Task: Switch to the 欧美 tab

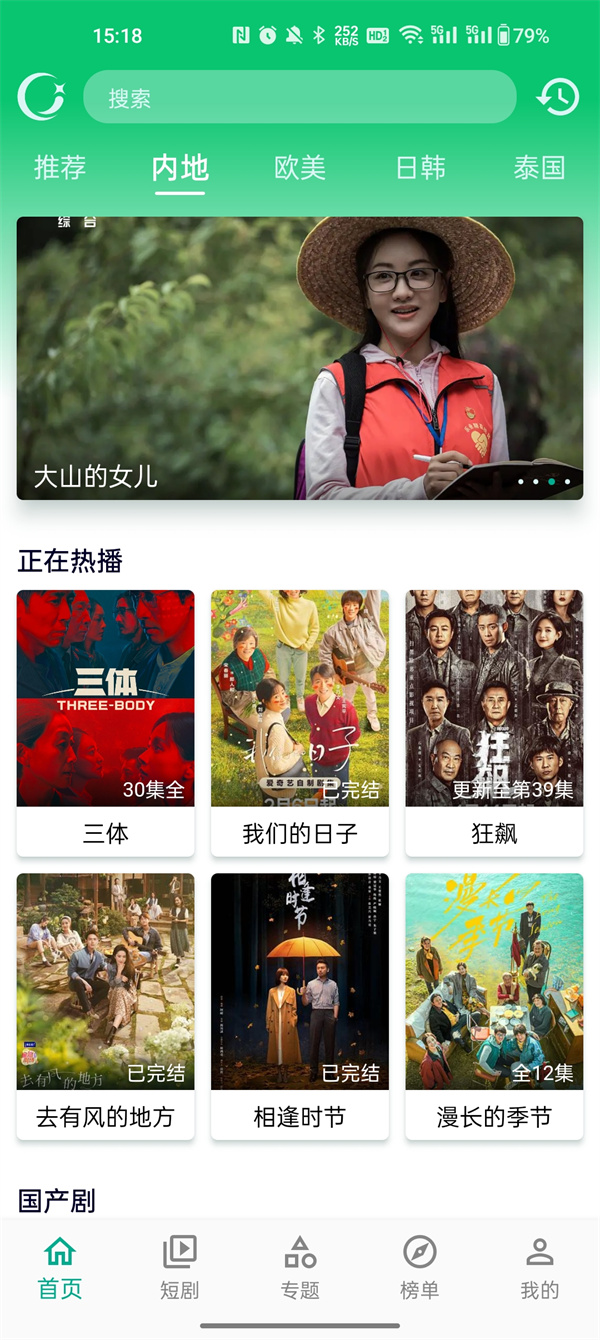Action: tap(300, 168)
